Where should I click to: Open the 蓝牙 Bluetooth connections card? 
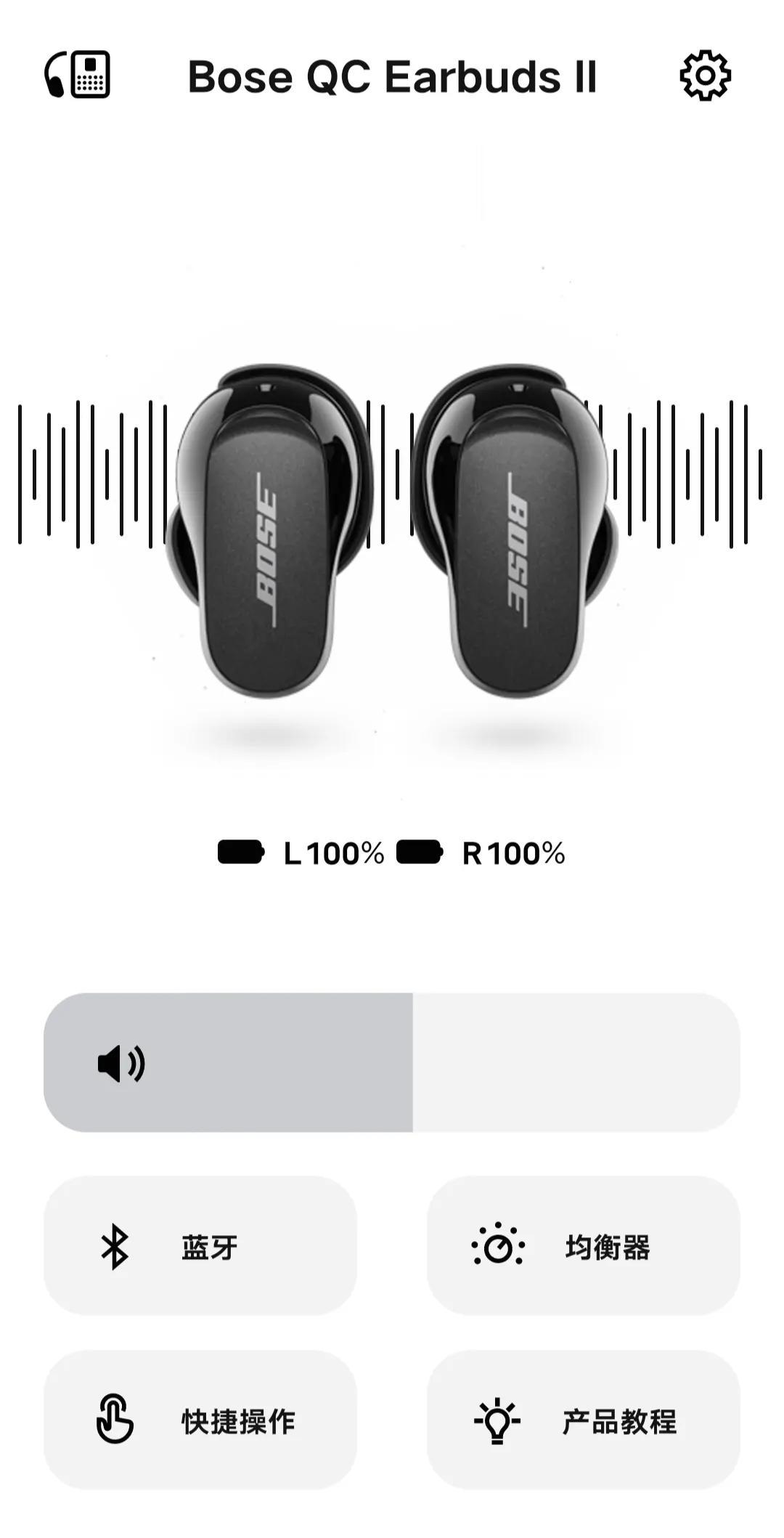200,1246
